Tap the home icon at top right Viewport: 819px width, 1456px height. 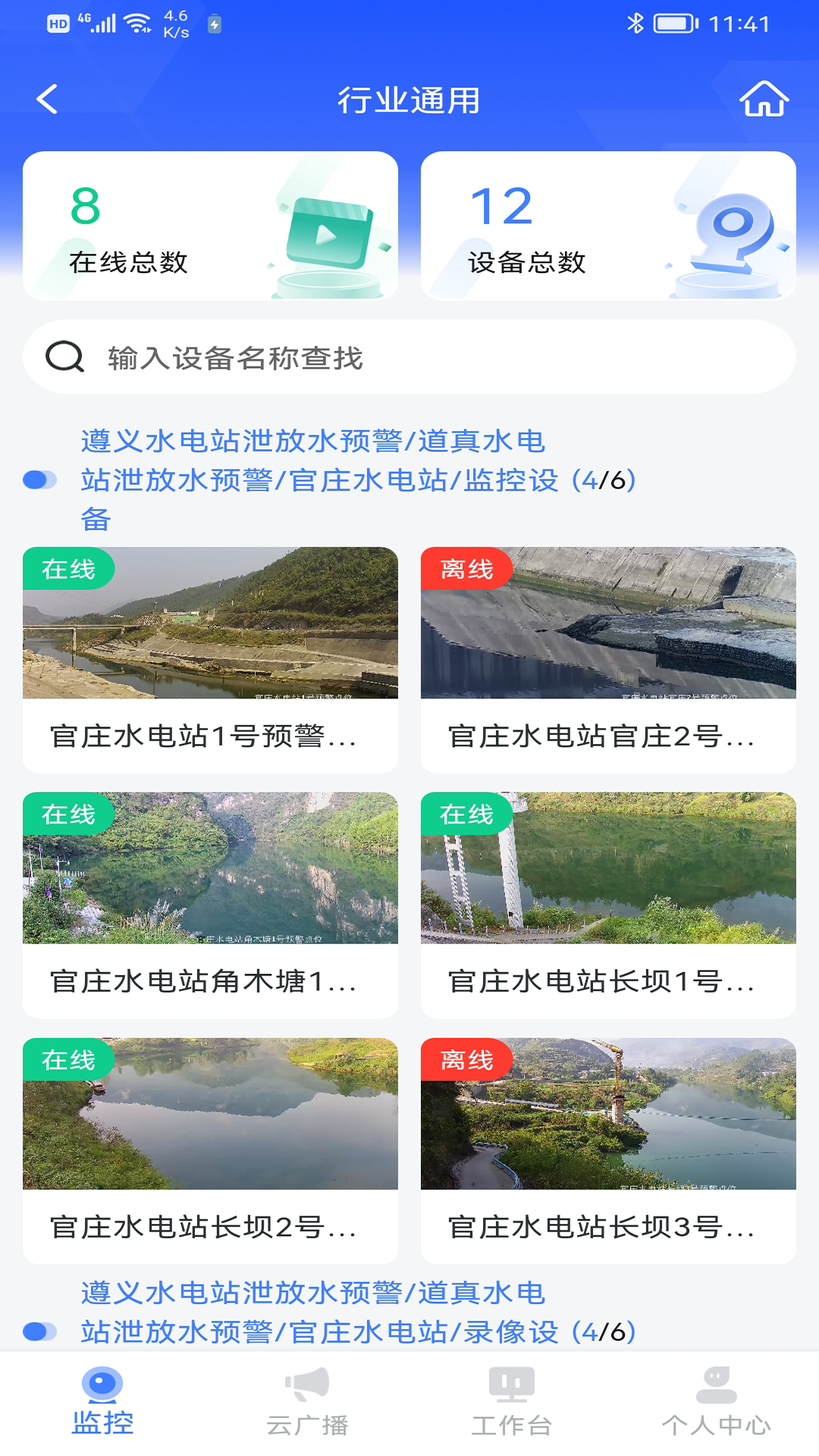[x=765, y=99]
